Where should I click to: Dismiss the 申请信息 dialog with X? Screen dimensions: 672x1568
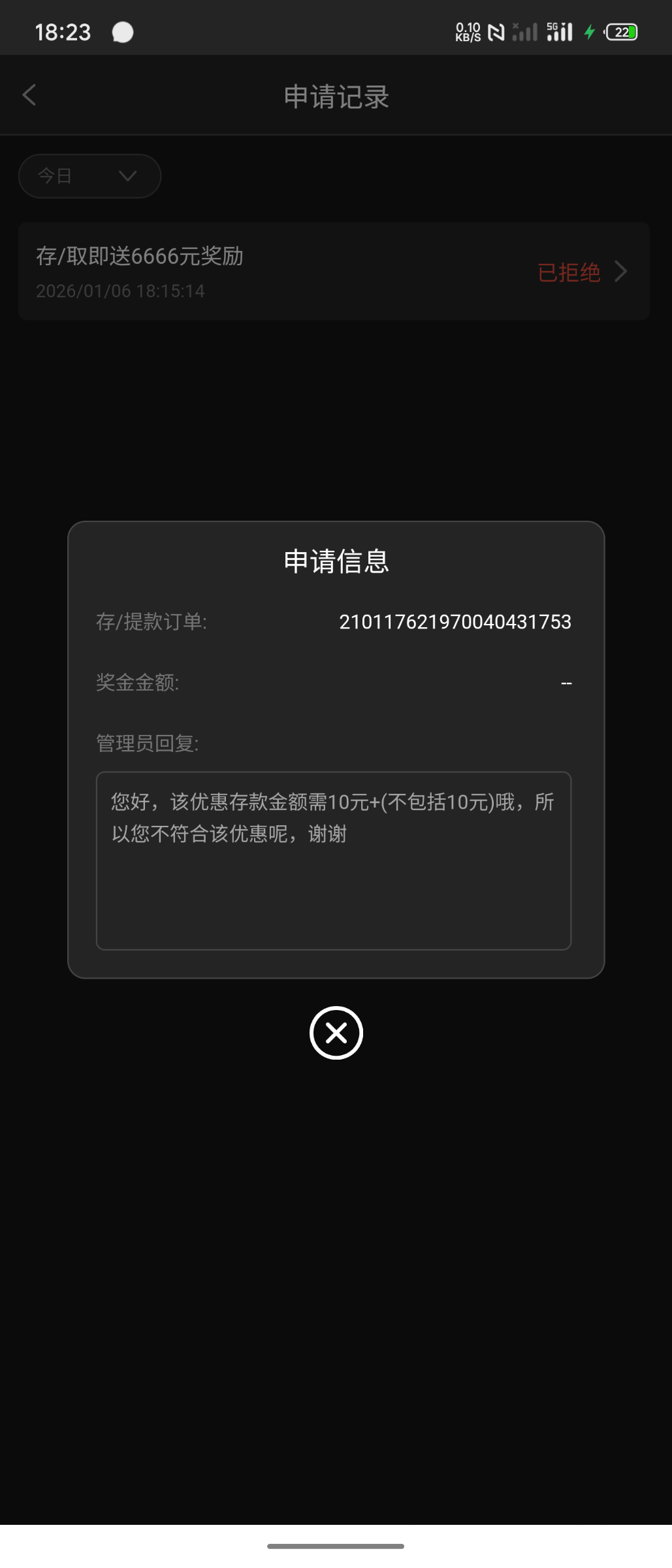[x=335, y=1032]
